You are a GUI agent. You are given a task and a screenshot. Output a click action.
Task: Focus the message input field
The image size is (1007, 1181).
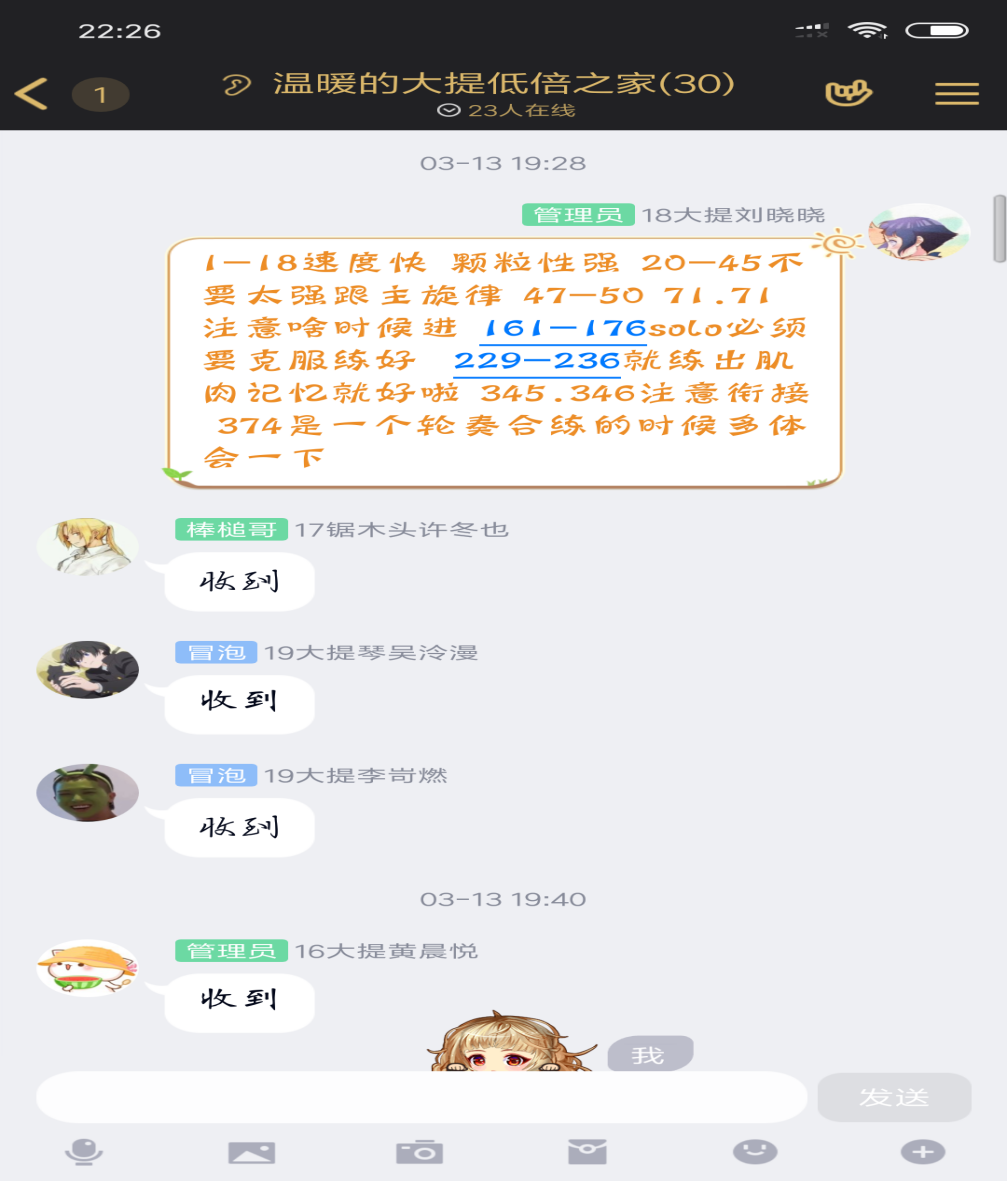pos(420,1097)
